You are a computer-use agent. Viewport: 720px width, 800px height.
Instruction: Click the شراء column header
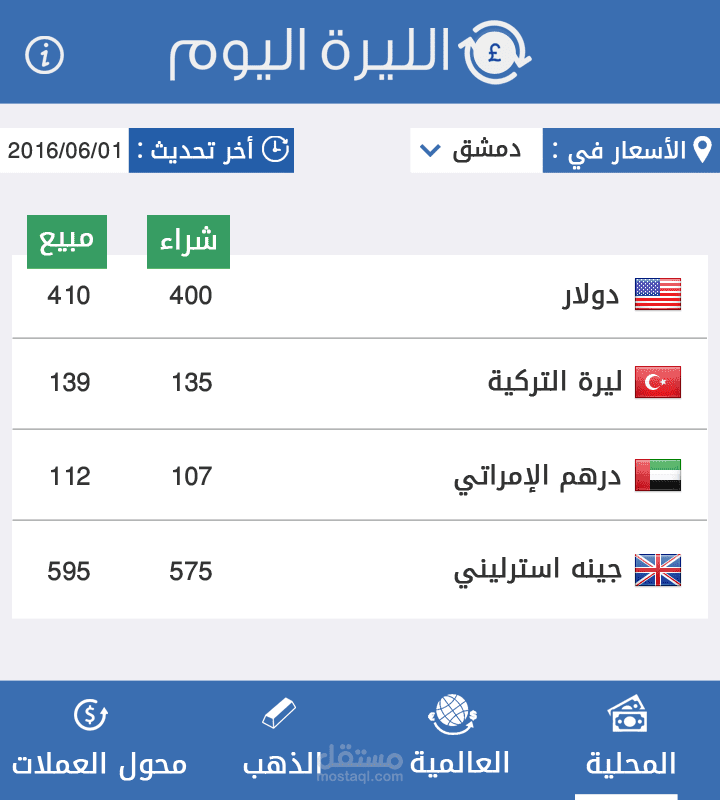(188, 241)
